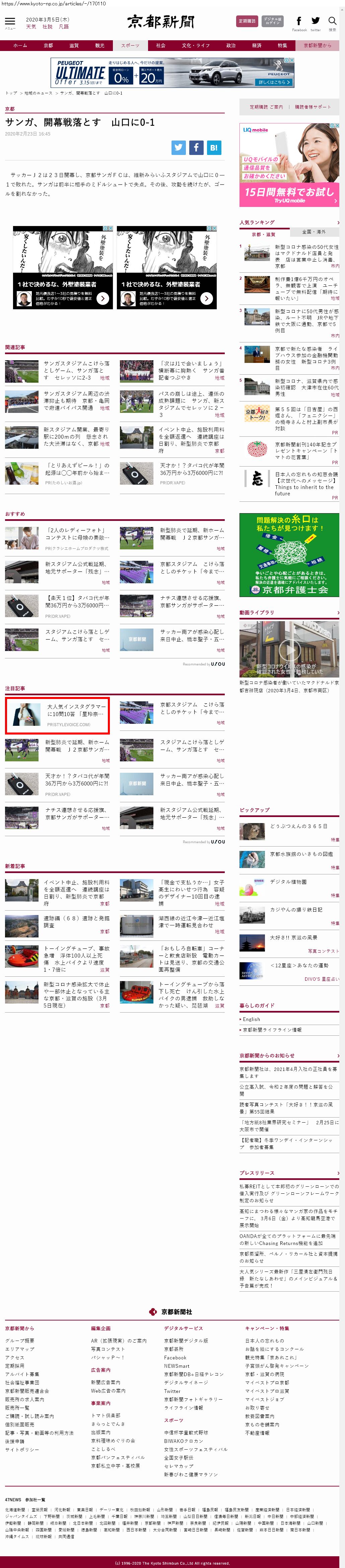Open 逮捕歴（６８）遺跡と発掘調査 article
The width and height of the screenshot is (345, 1568).
click(x=76, y=922)
